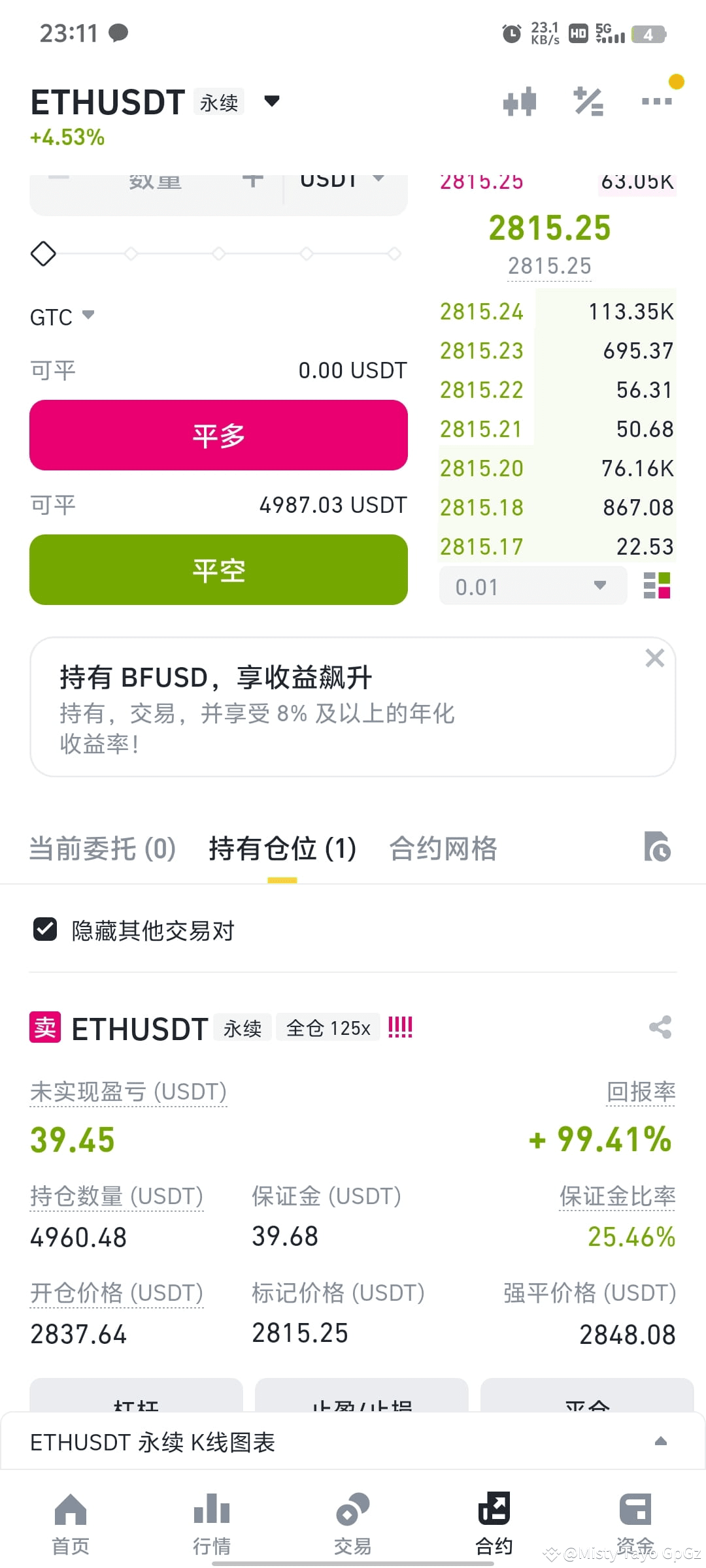Open the futures calculator icon
Viewport: 706px width, 1568px height.
(x=587, y=101)
